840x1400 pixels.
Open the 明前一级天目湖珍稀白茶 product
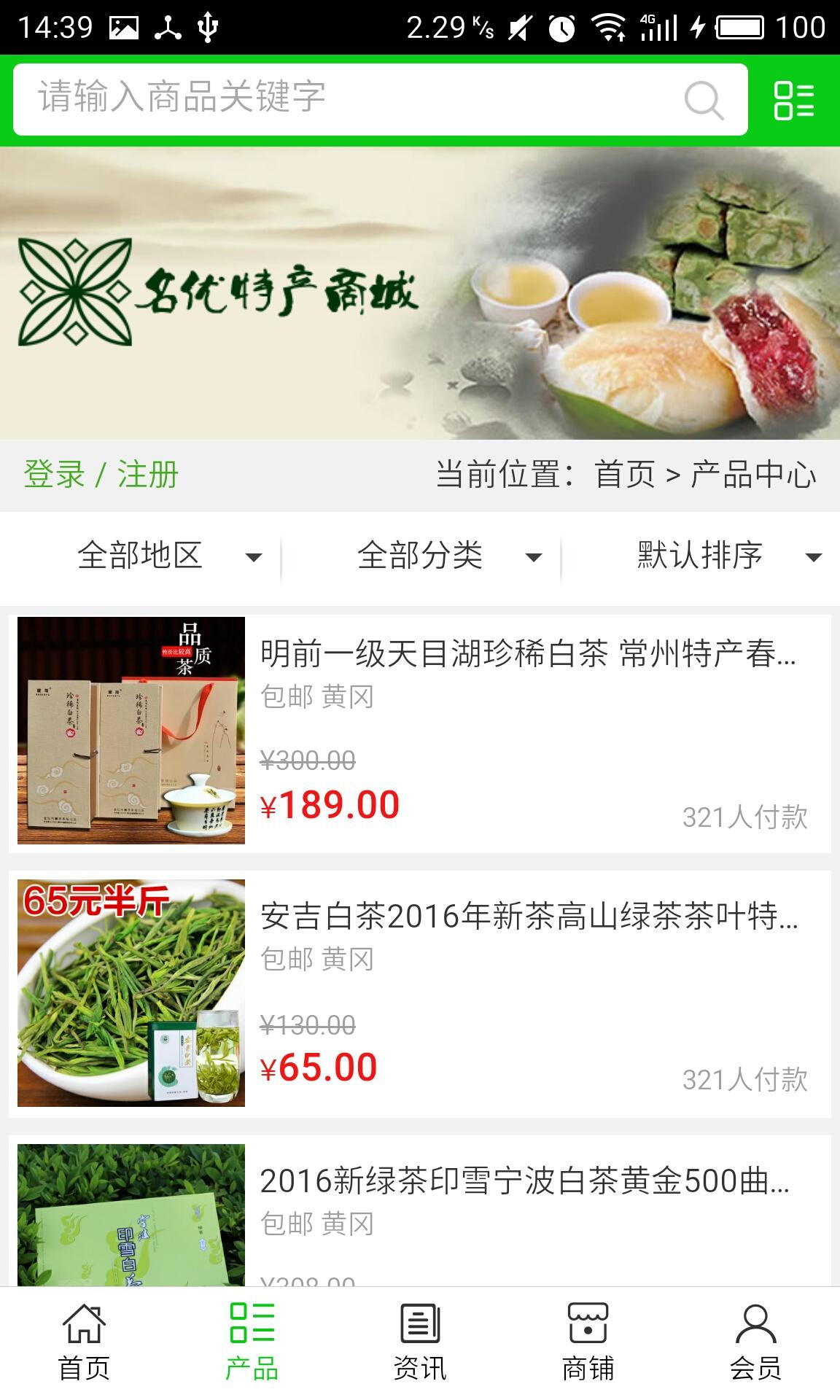point(528,653)
